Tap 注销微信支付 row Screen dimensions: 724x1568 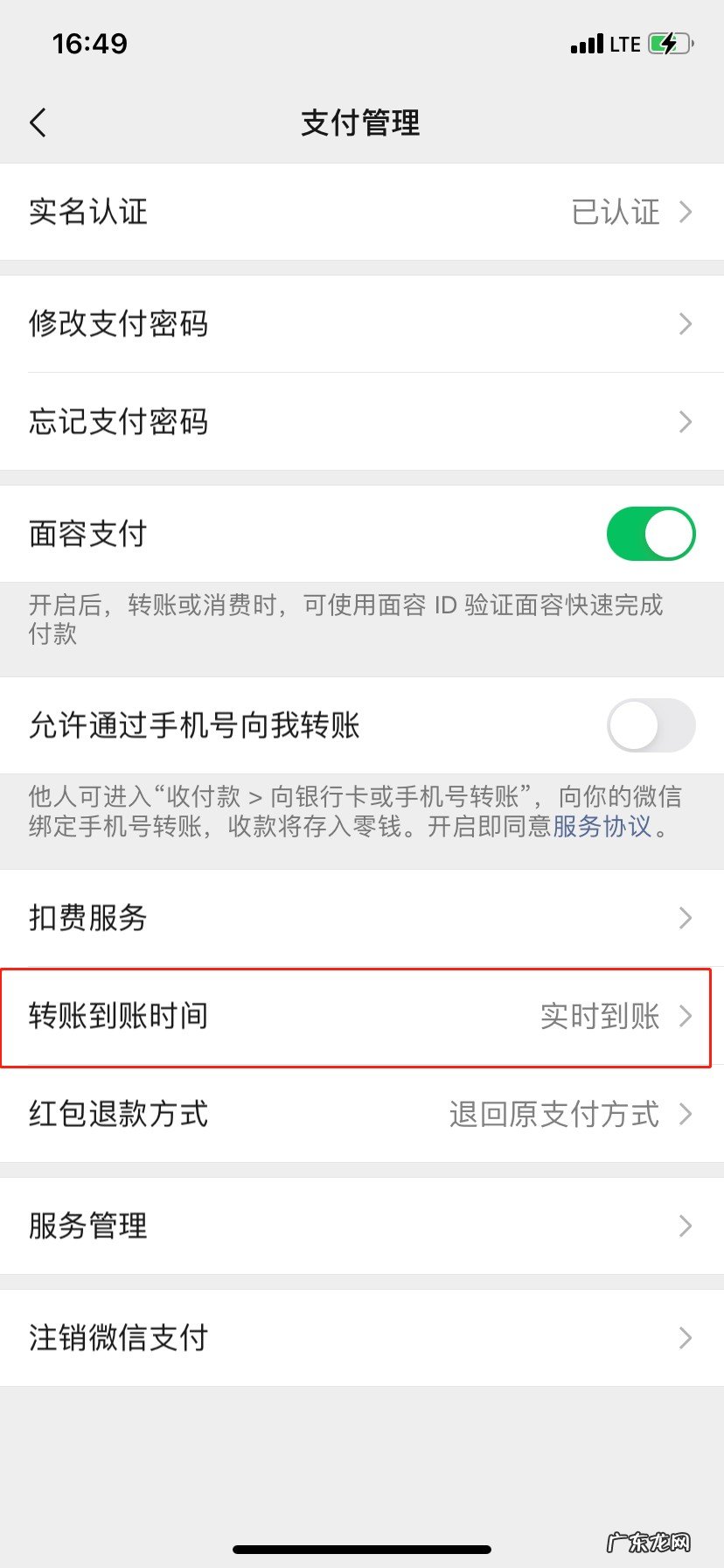point(362,1338)
